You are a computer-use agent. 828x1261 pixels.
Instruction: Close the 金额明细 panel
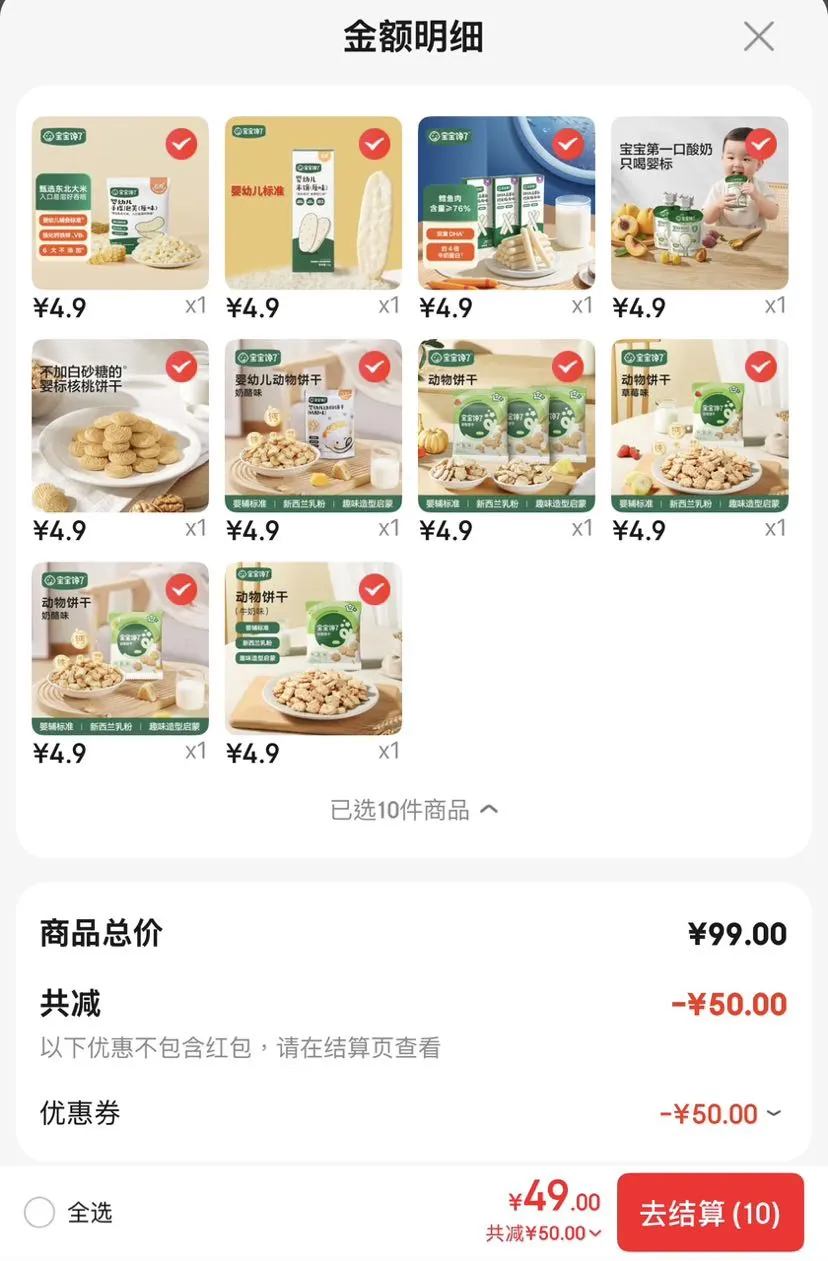[x=759, y=37]
